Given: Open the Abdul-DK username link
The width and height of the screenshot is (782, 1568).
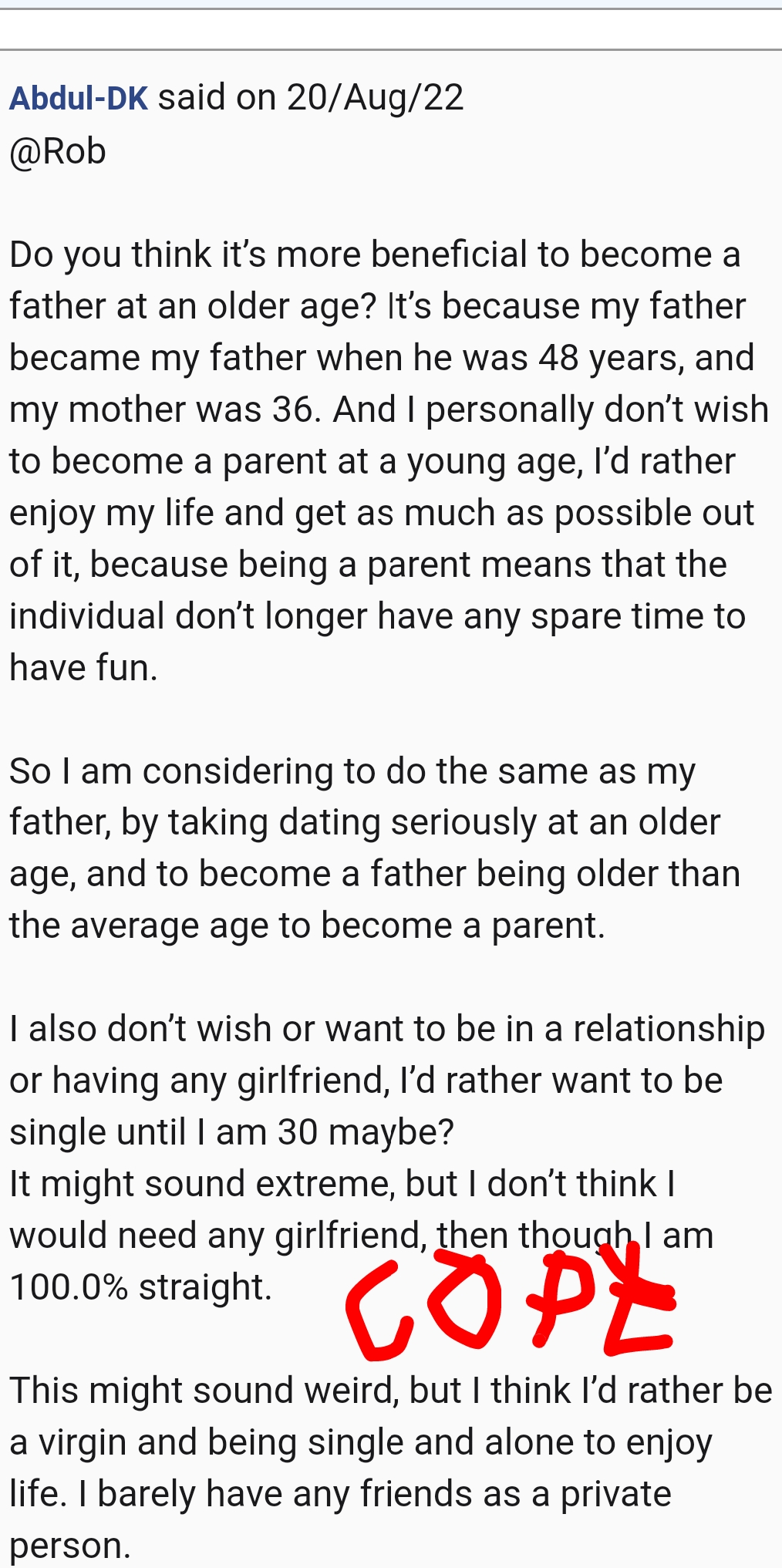Looking at the screenshot, I should click(79, 98).
